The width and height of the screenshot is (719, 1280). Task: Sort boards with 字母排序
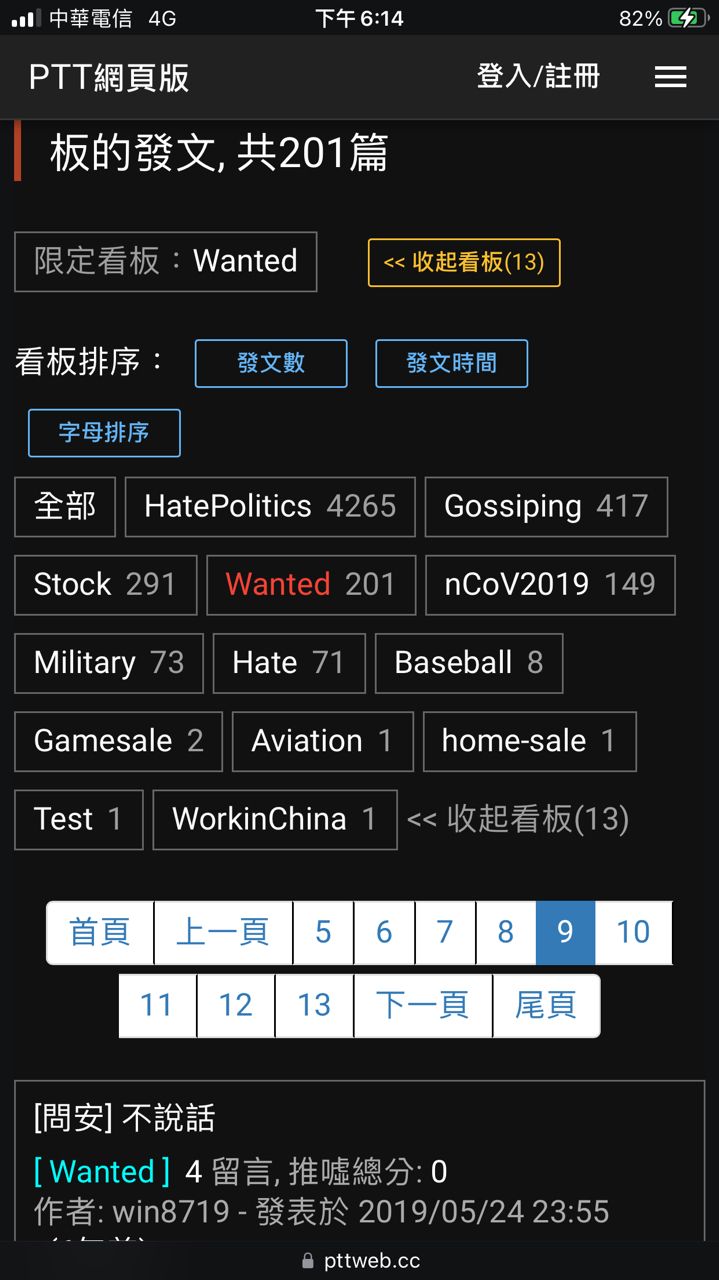[104, 433]
